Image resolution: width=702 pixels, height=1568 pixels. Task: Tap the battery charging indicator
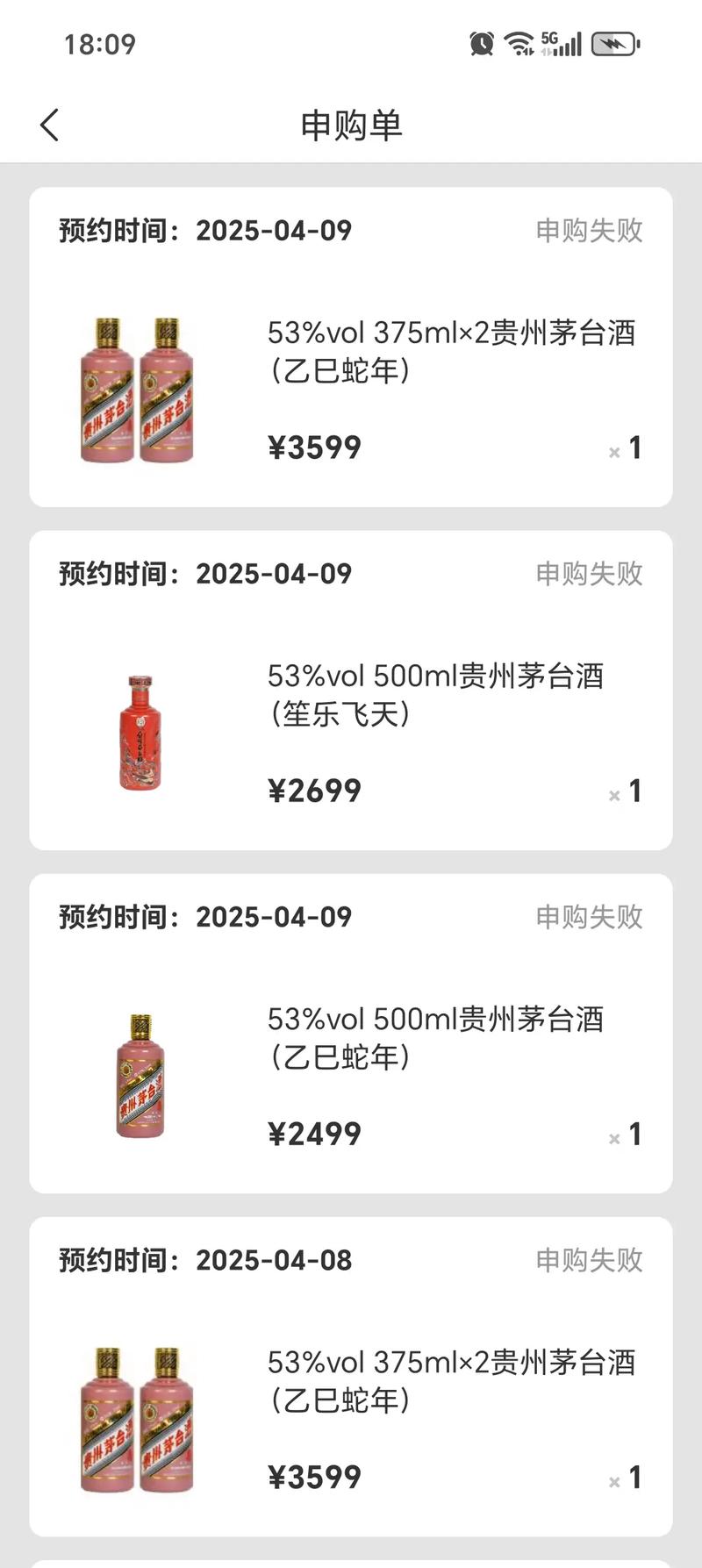pos(614,42)
